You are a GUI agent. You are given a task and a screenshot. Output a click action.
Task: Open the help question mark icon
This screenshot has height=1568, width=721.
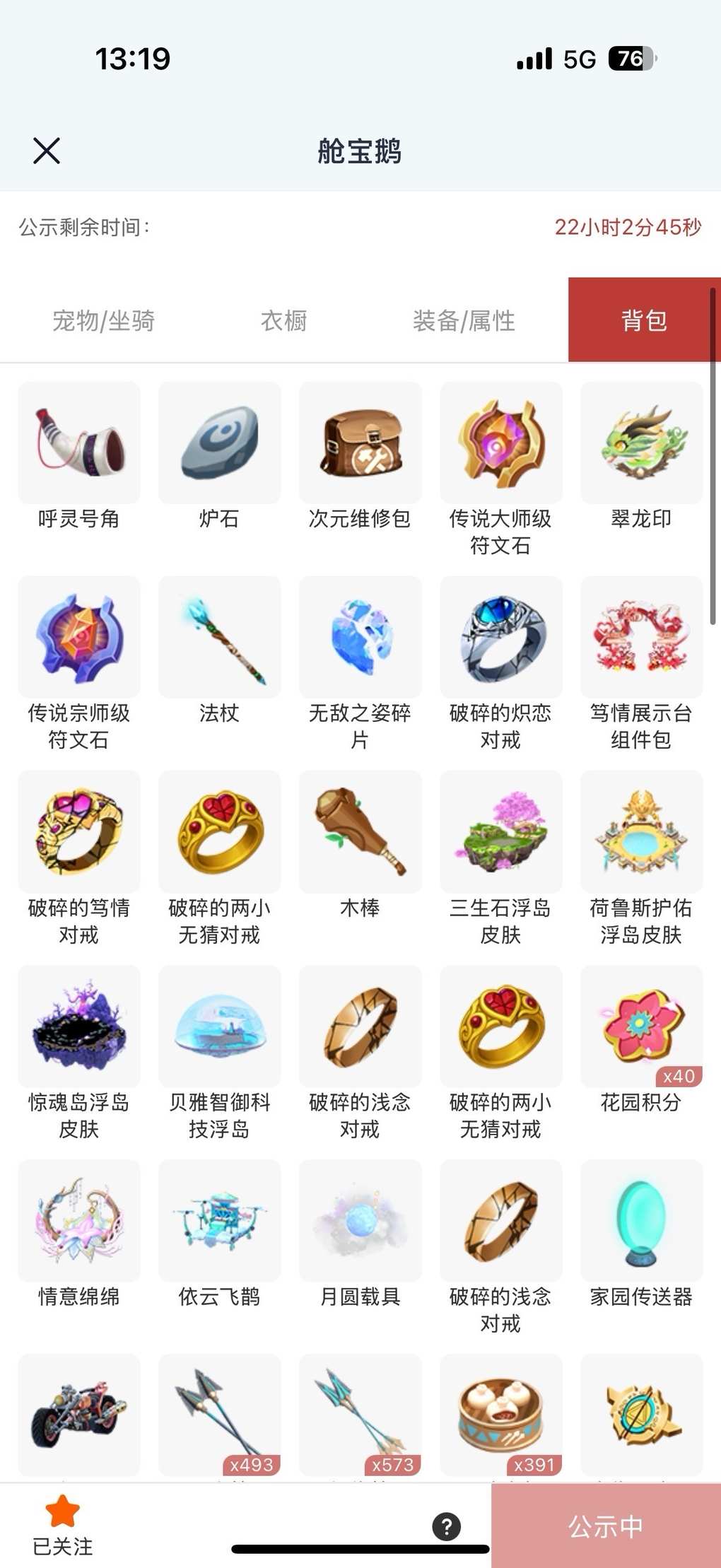[447, 1526]
